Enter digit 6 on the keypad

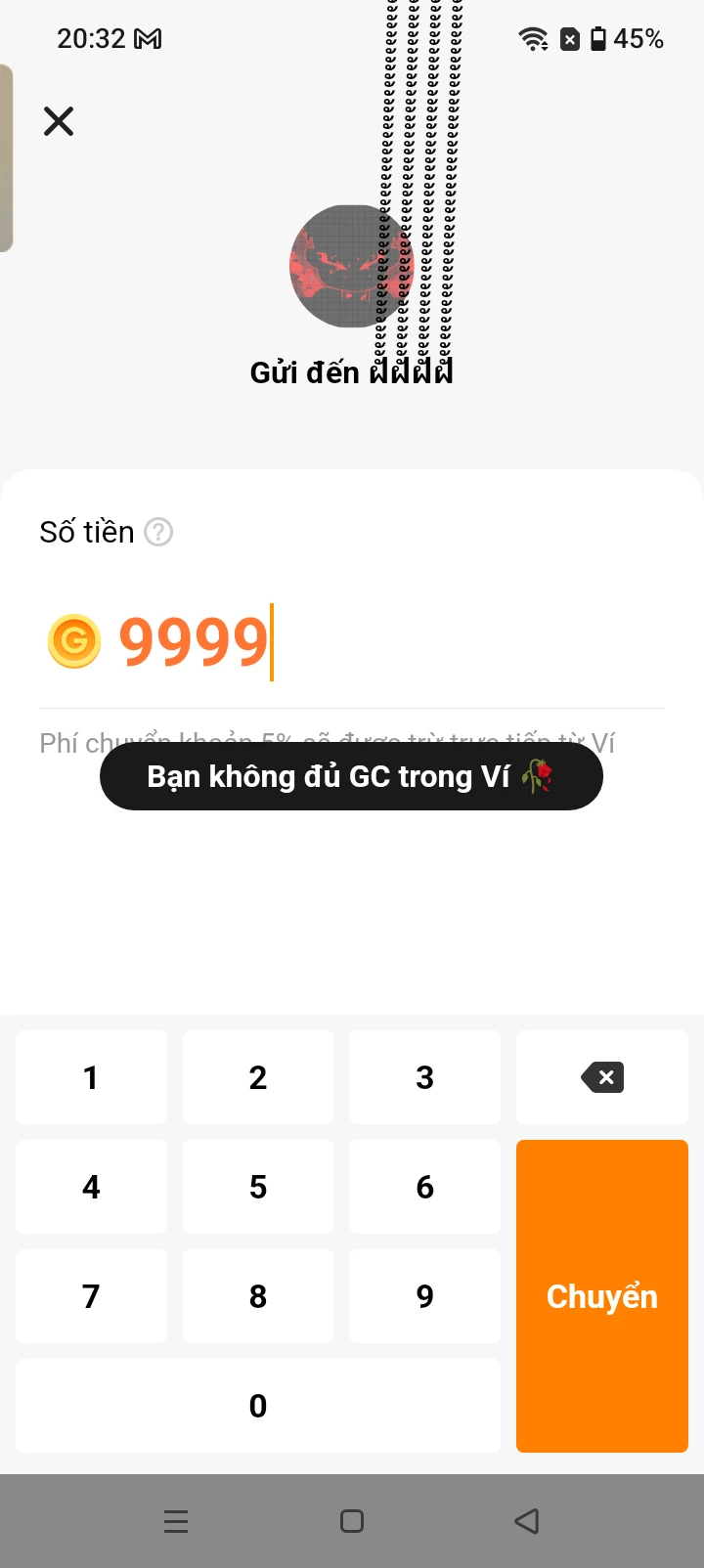click(x=424, y=1187)
